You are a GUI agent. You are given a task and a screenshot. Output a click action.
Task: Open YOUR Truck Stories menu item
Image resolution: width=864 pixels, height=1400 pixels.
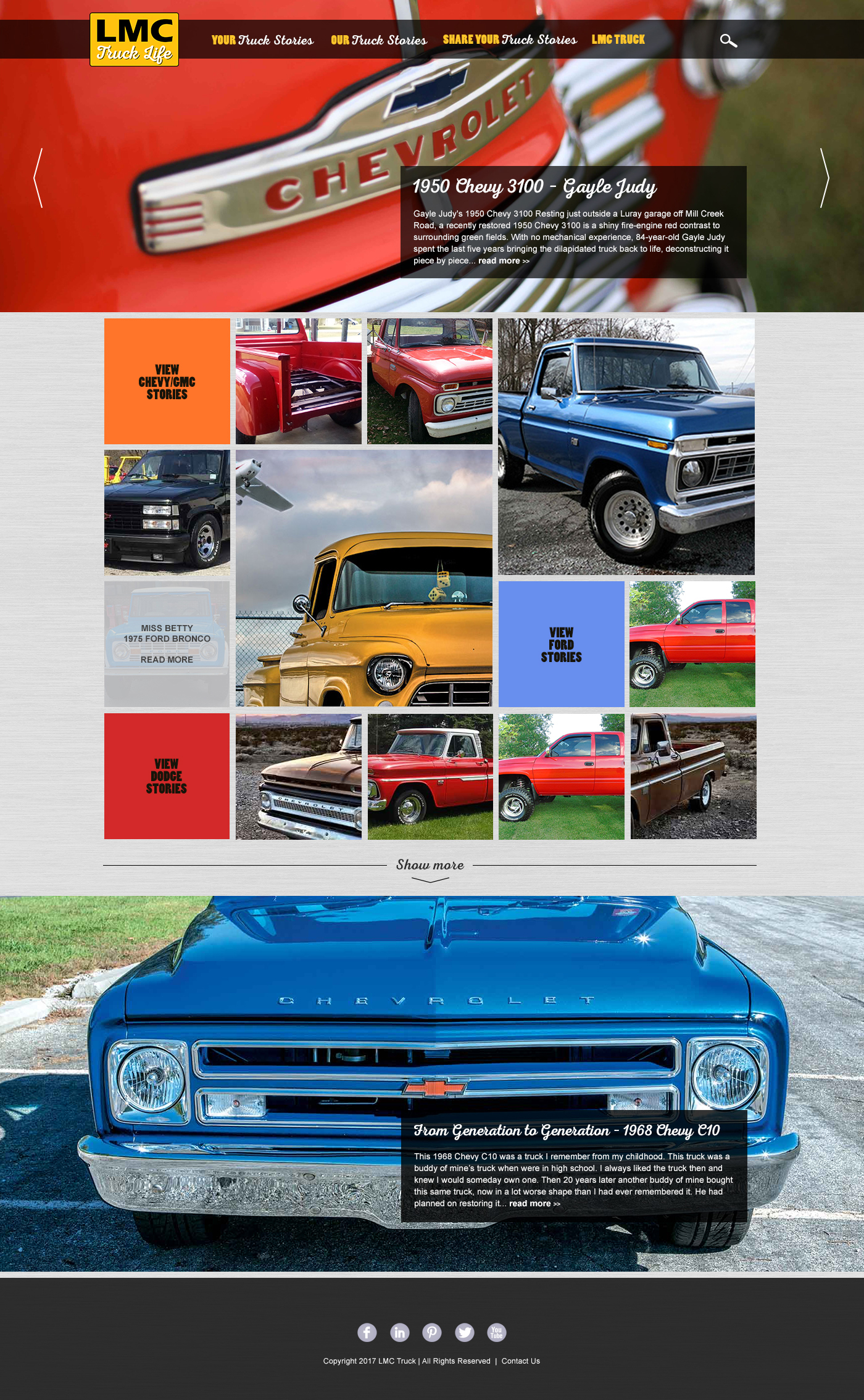coord(262,40)
